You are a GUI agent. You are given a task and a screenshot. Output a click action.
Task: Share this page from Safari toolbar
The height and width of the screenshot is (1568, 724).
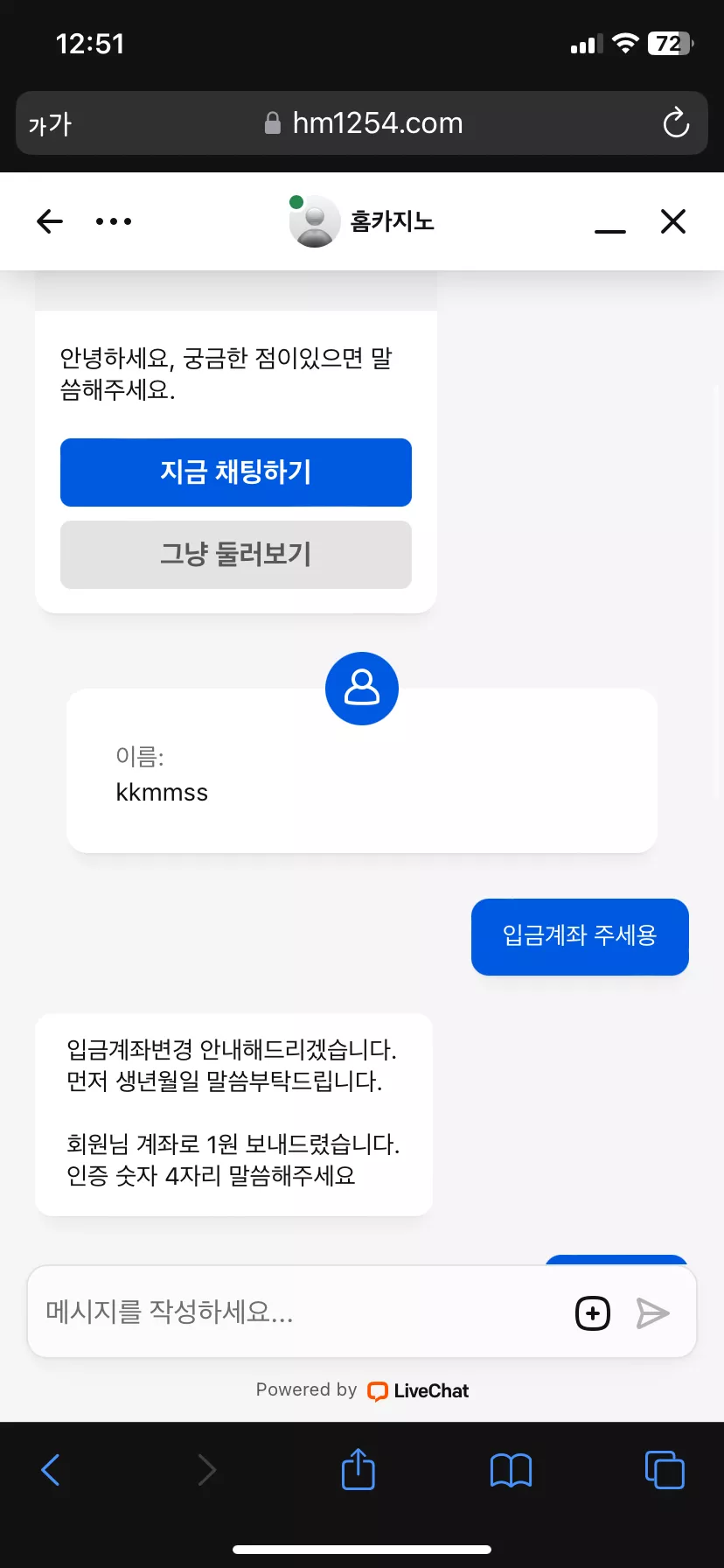pyautogui.click(x=358, y=1469)
